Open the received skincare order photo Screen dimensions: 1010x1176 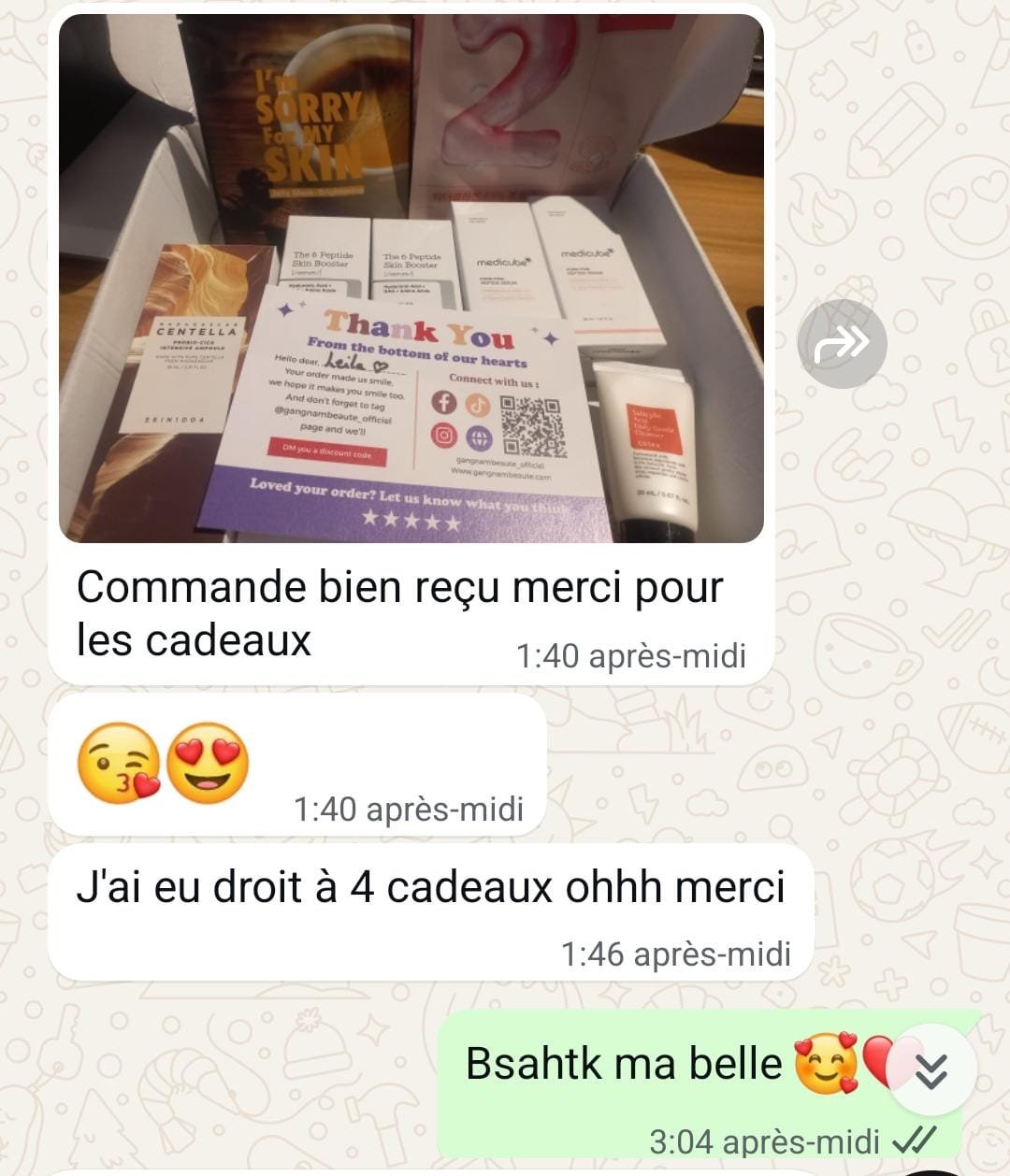pyautogui.click(x=411, y=279)
